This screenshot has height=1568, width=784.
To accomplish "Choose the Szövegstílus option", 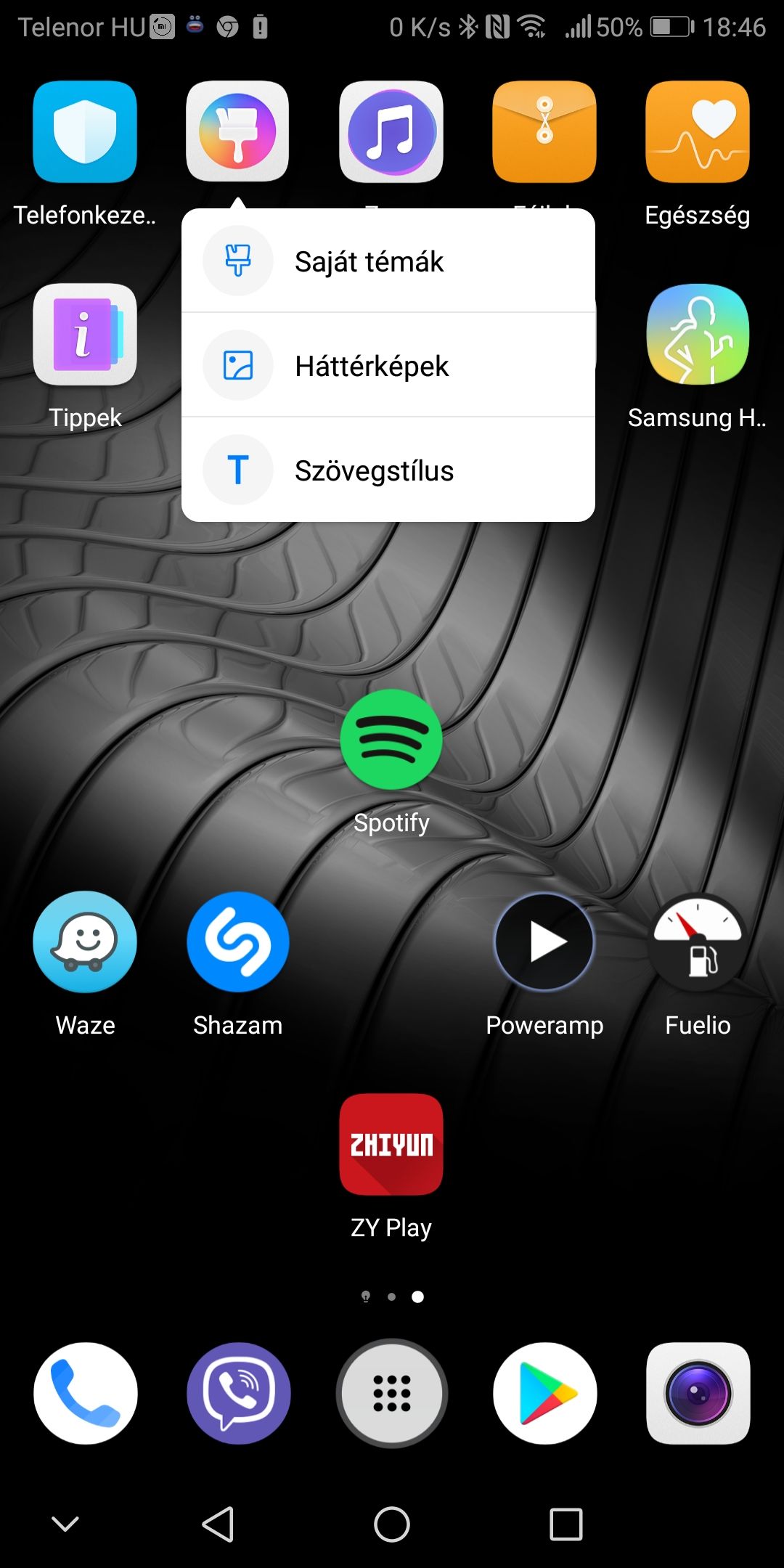I will (x=388, y=470).
